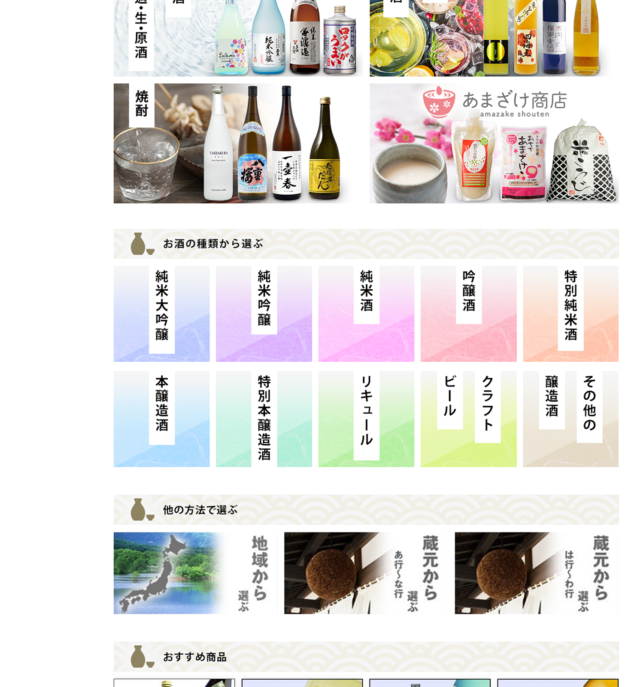Open the その他の醸造酒 category
Viewport: 640px width, 687px height.
pyautogui.click(x=570, y=419)
